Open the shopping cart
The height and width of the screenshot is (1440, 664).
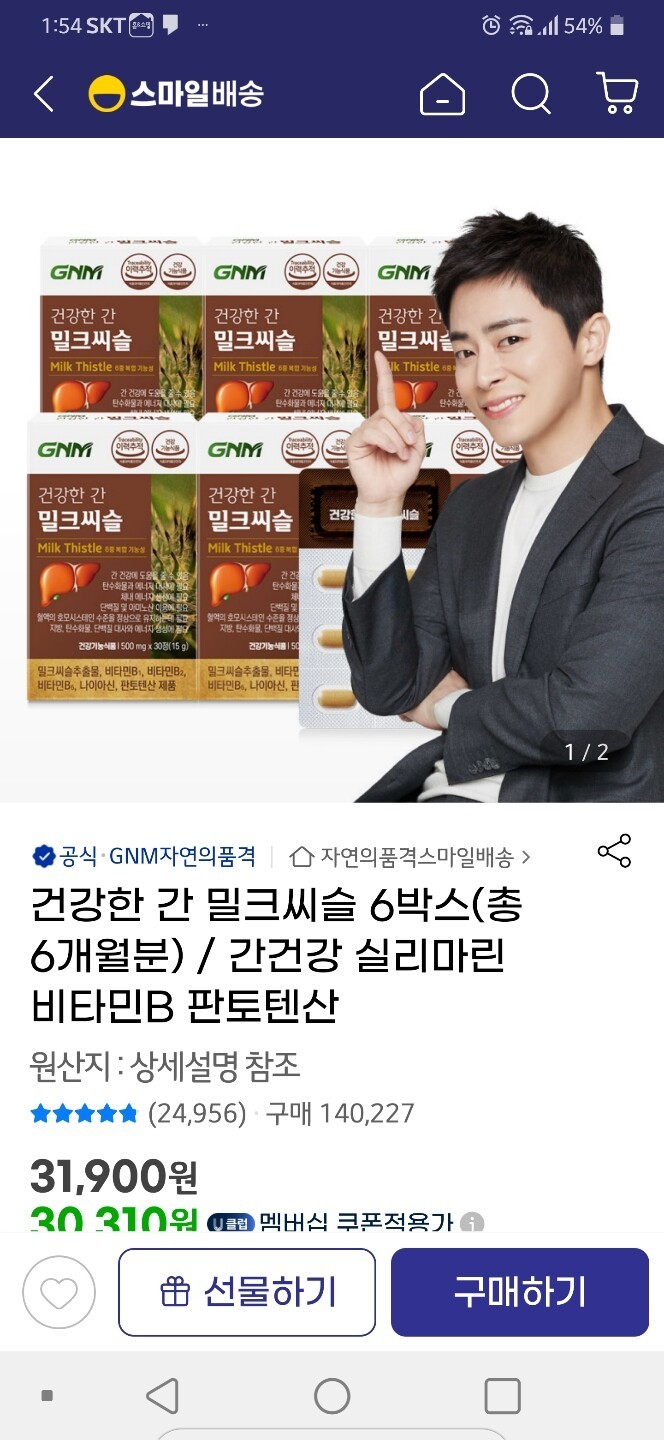coord(617,95)
